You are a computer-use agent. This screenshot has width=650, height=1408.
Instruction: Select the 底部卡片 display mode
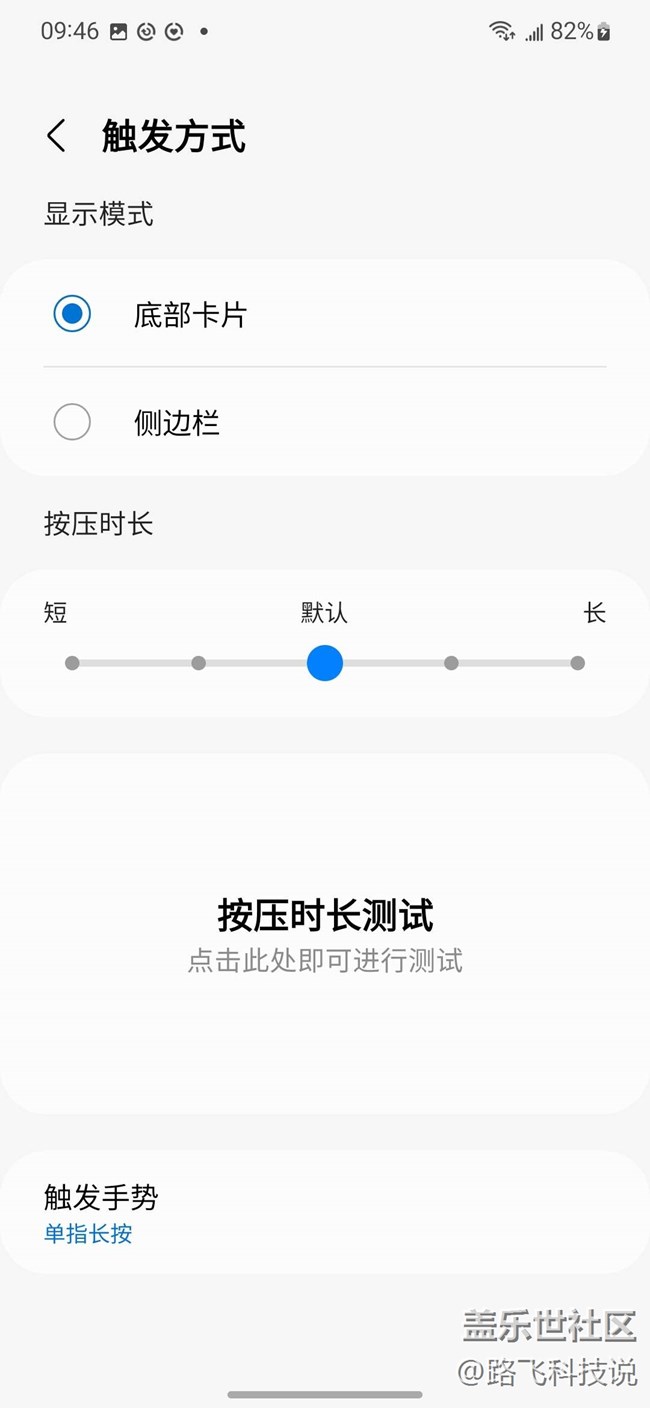tap(325, 314)
